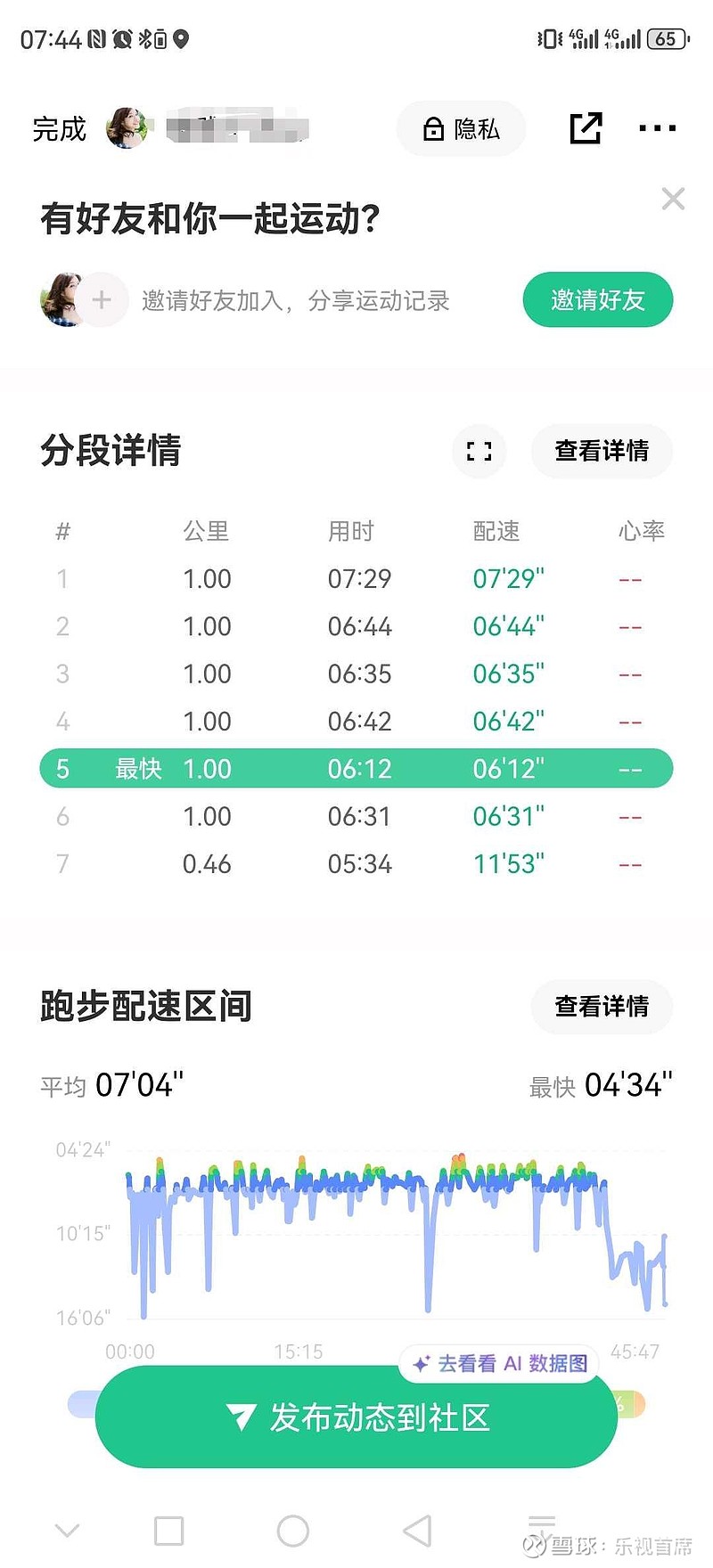This screenshot has height=1568, width=713.
Task: Open the profile avatar next to 完成
Action: tap(127, 128)
